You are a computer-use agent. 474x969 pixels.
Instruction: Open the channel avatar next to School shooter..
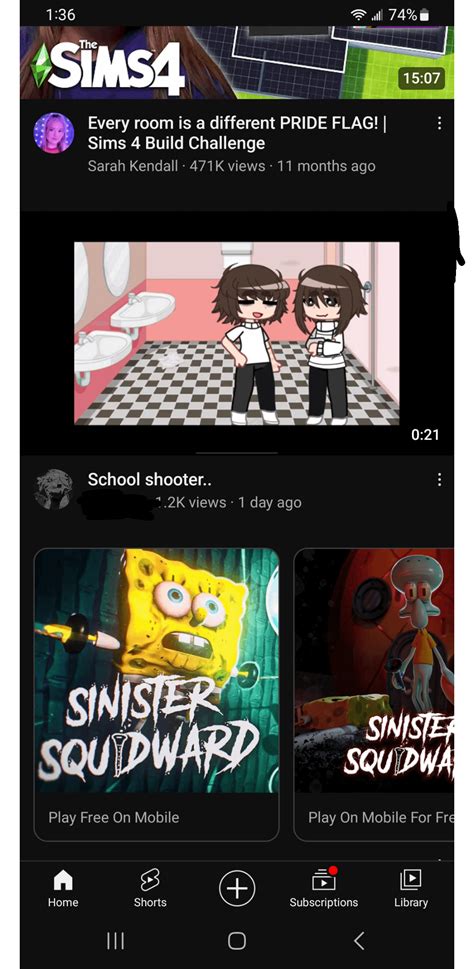coord(54,489)
